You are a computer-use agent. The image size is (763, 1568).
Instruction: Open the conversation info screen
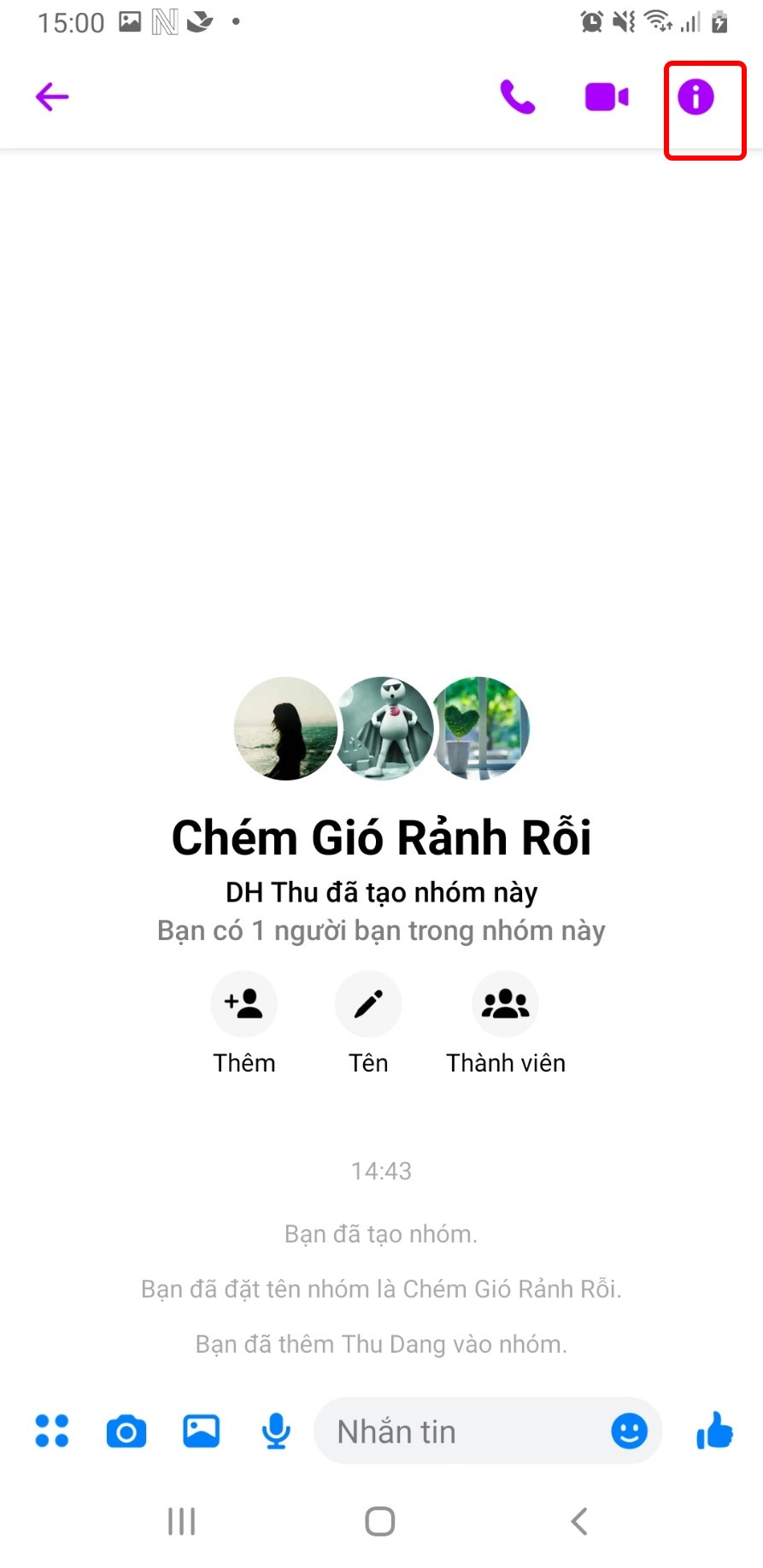click(696, 97)
